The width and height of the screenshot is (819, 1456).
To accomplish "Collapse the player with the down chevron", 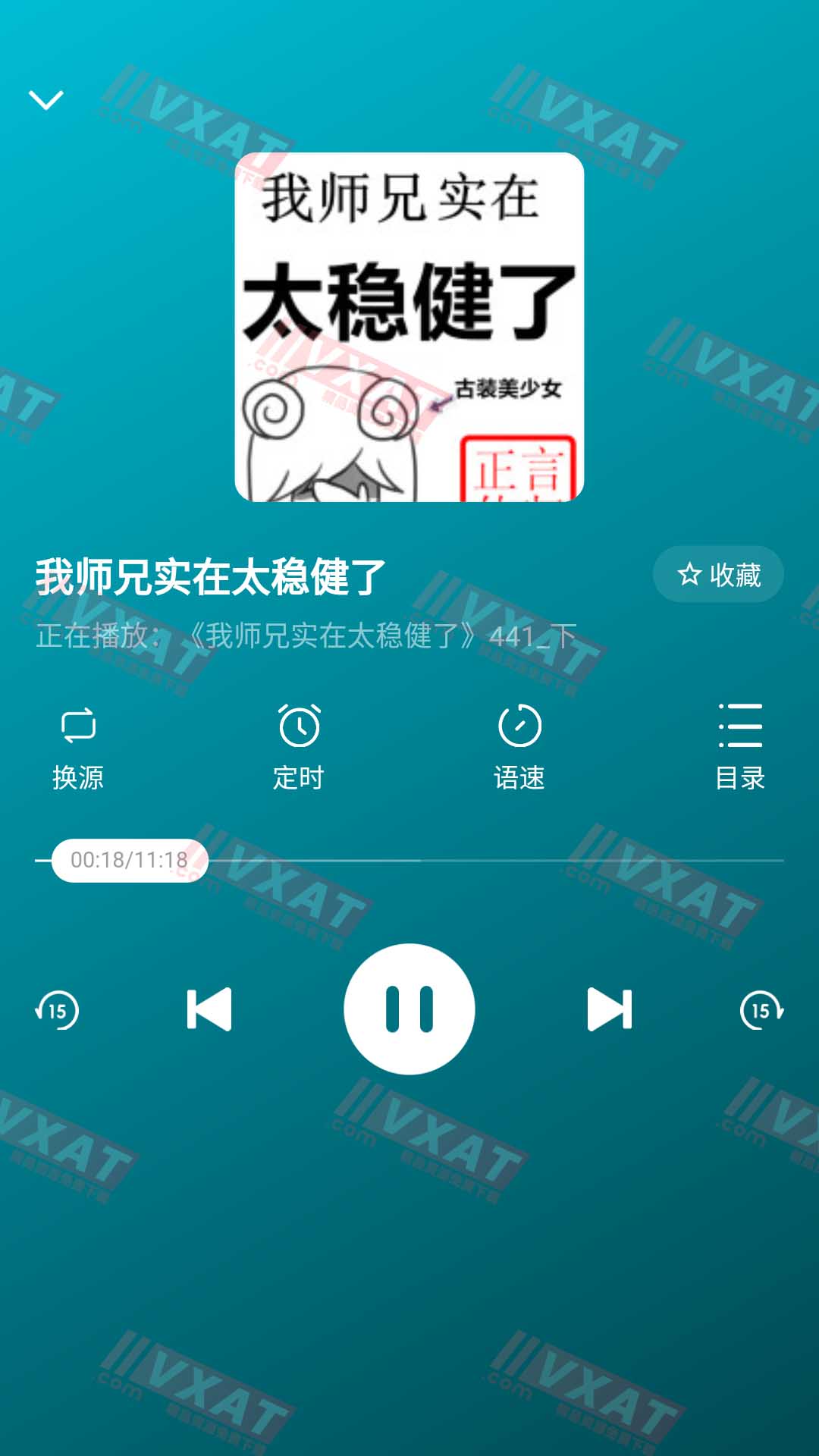I will [x=45, y=100].
